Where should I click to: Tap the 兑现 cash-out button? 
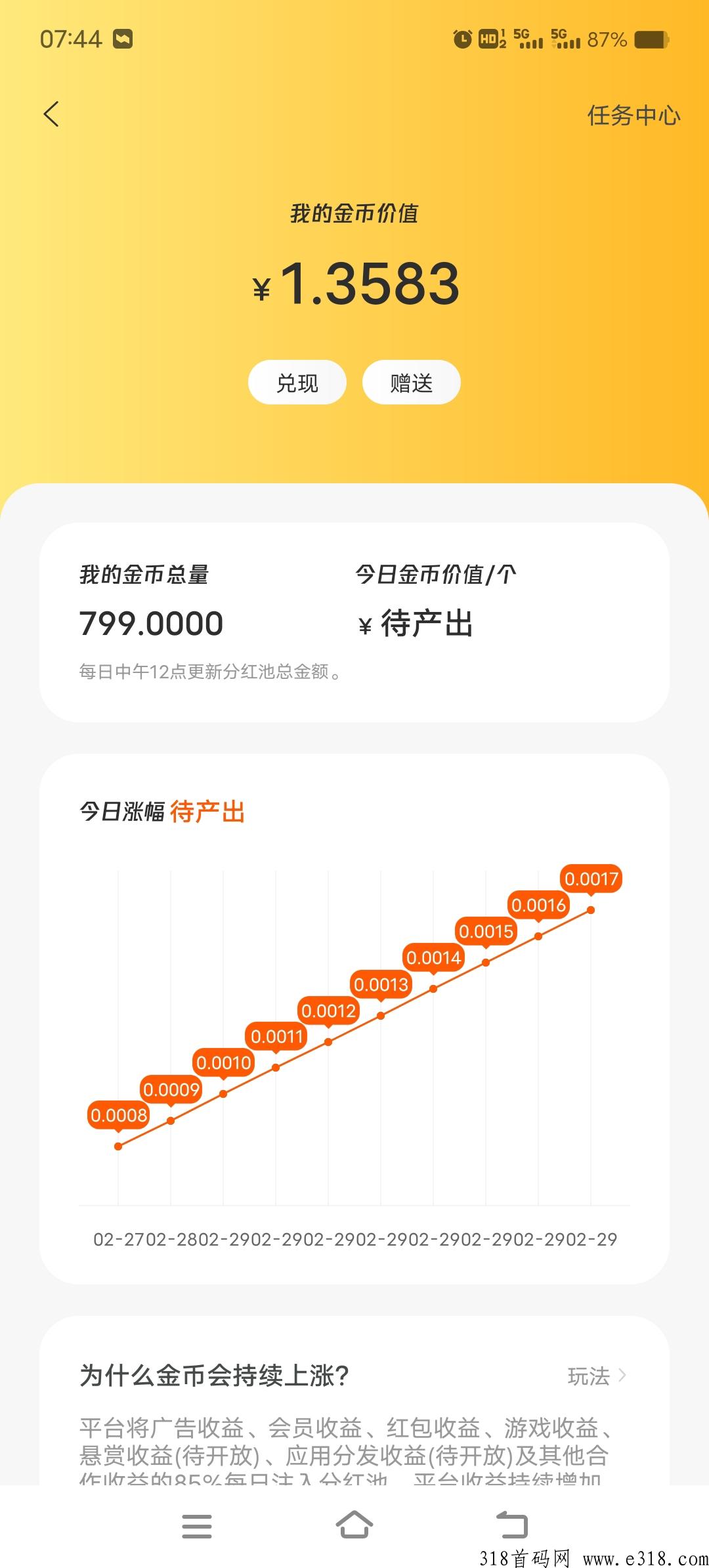click(x=297, y=382)
